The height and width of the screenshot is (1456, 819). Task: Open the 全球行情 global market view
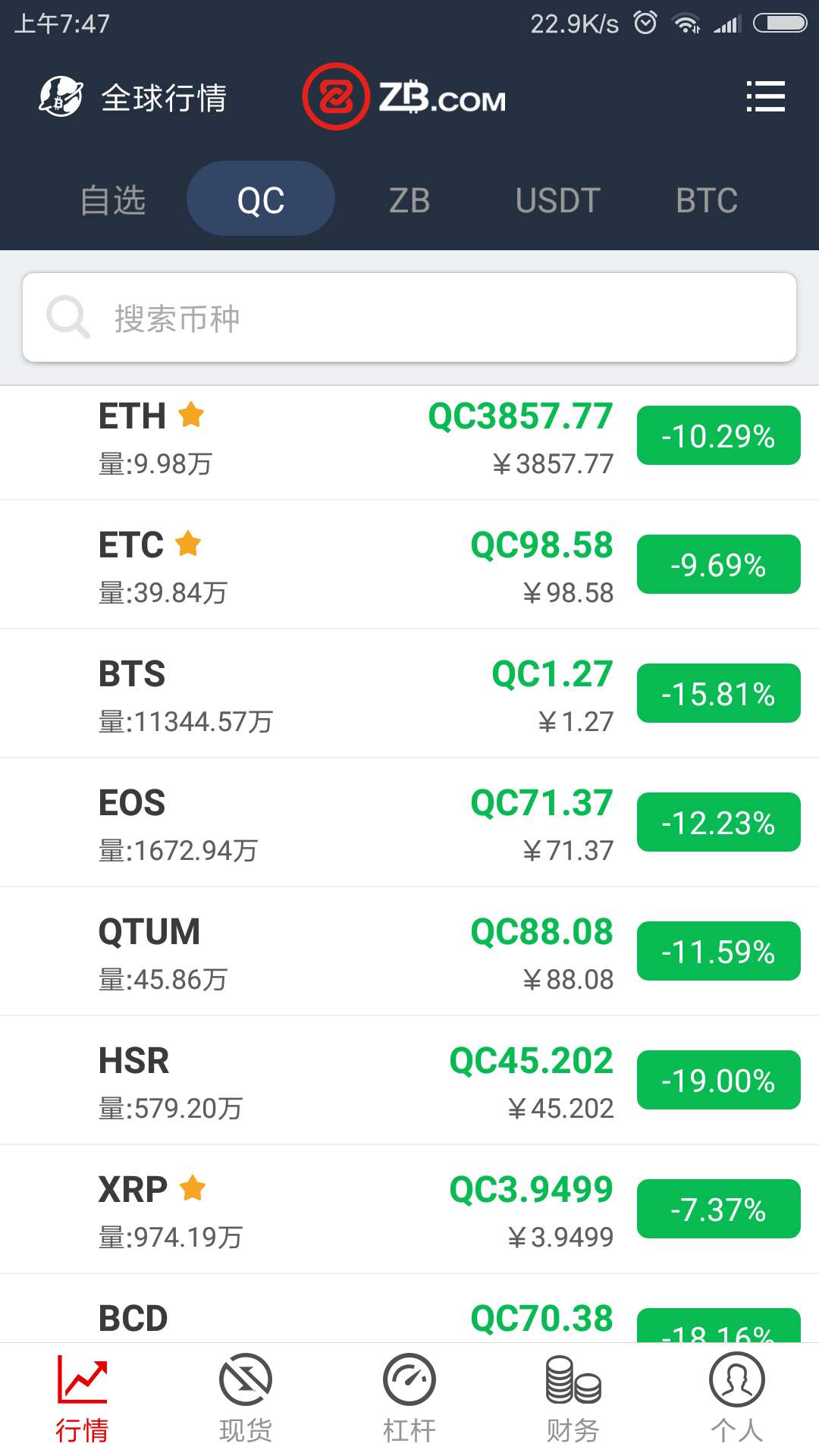point(133,97)
